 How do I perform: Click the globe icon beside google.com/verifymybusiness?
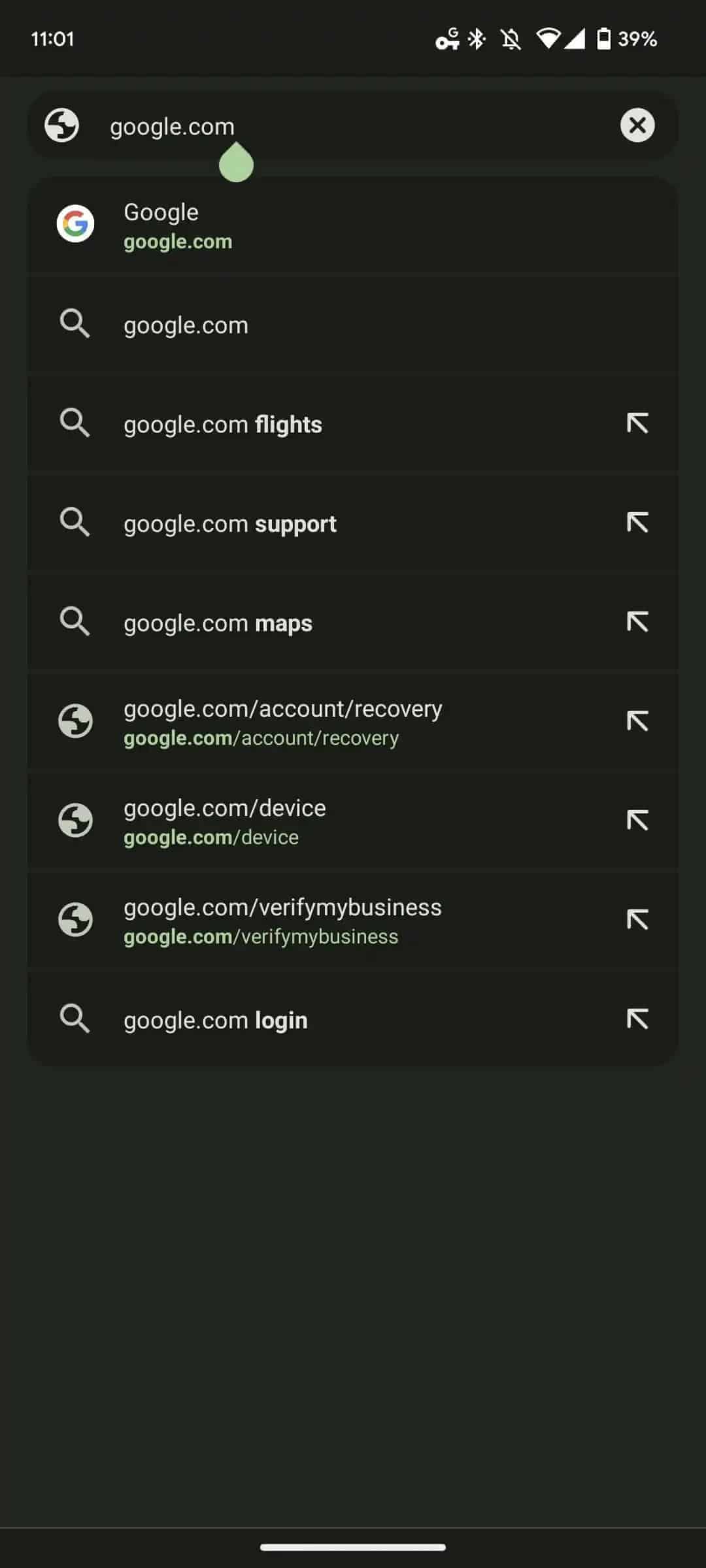click(75, 921)
